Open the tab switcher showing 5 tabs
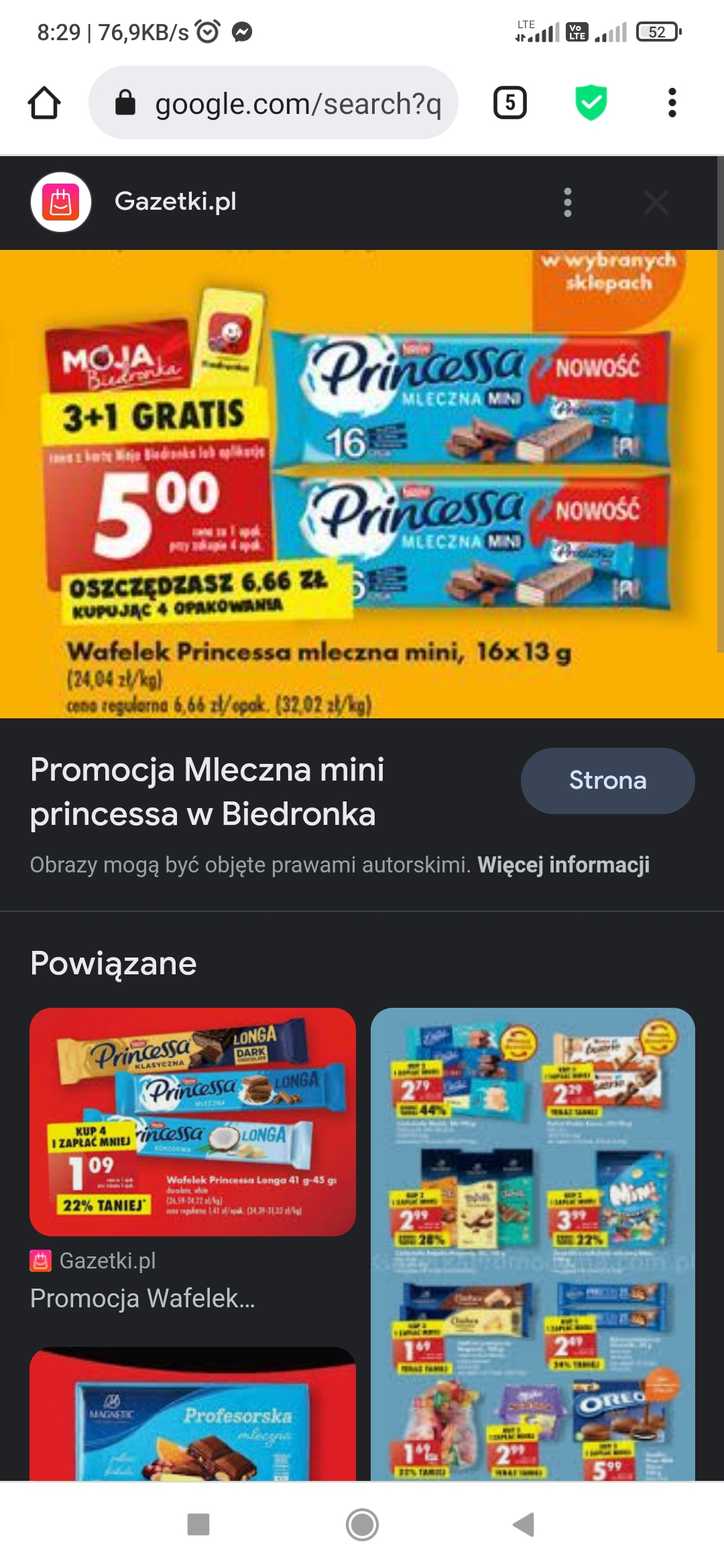 point(509,103)
